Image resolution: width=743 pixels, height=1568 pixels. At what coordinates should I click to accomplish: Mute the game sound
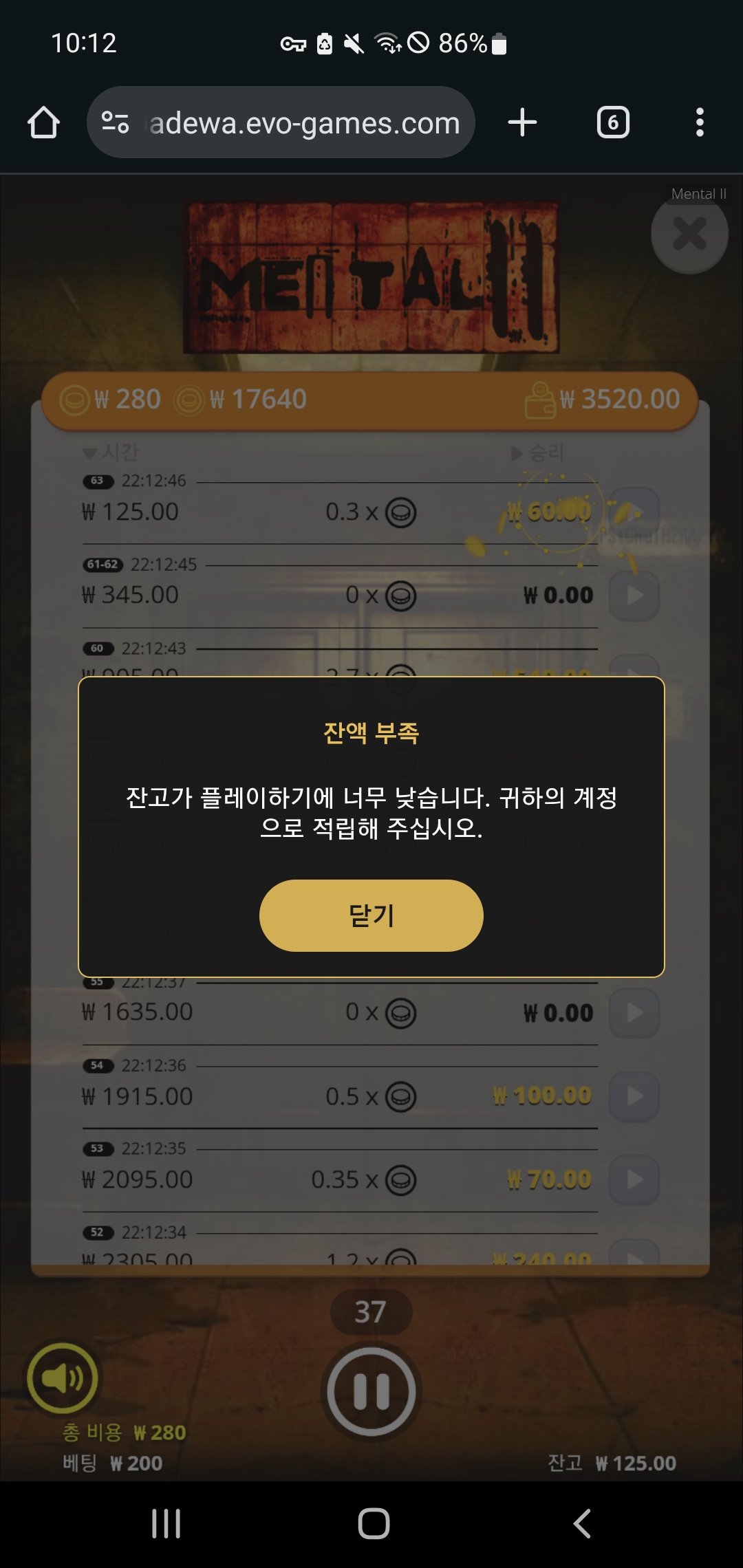(x=63, y=1378)
